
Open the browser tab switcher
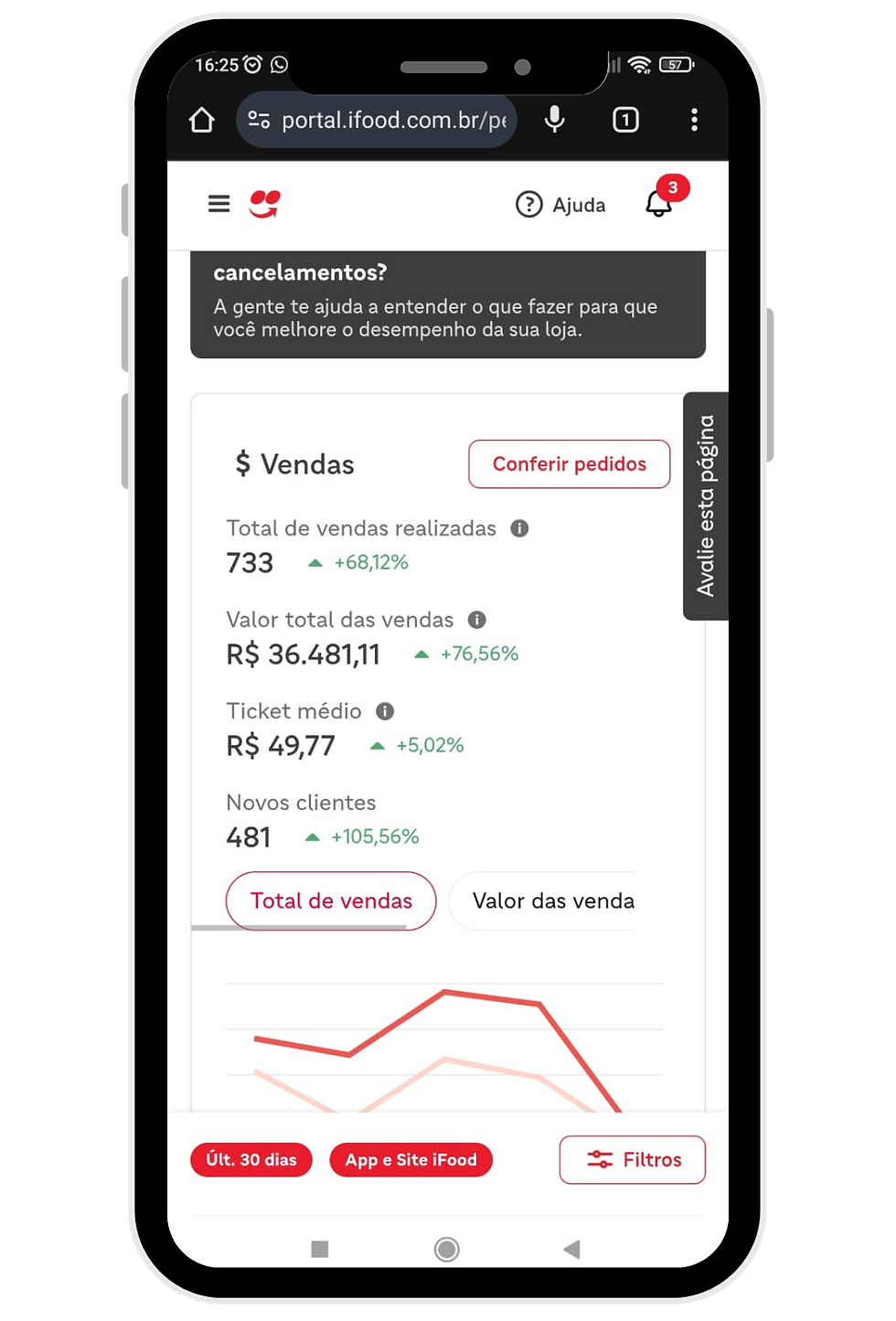[x=625, y=120]
